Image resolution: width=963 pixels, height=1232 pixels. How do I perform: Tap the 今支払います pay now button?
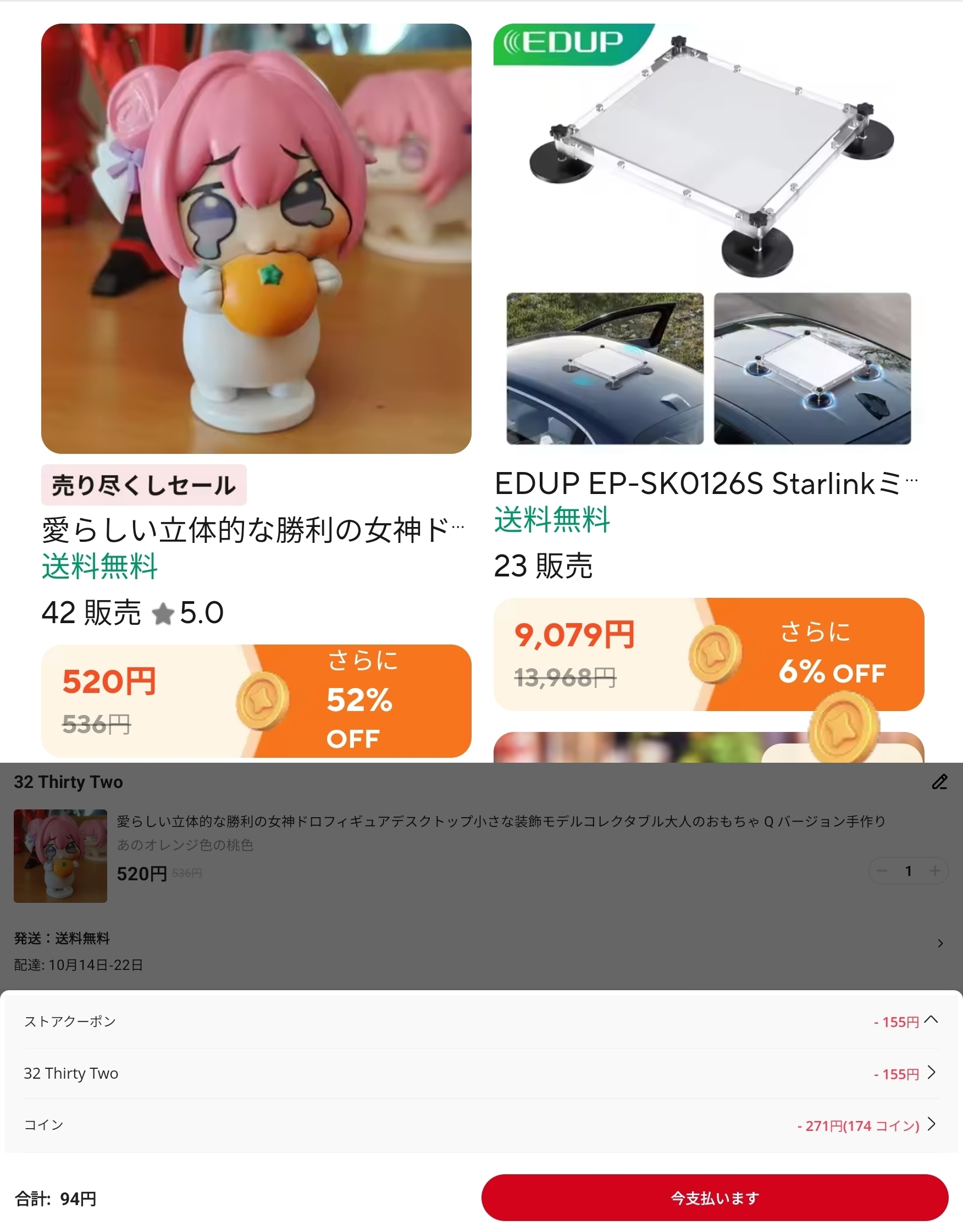click(714, 1197)
